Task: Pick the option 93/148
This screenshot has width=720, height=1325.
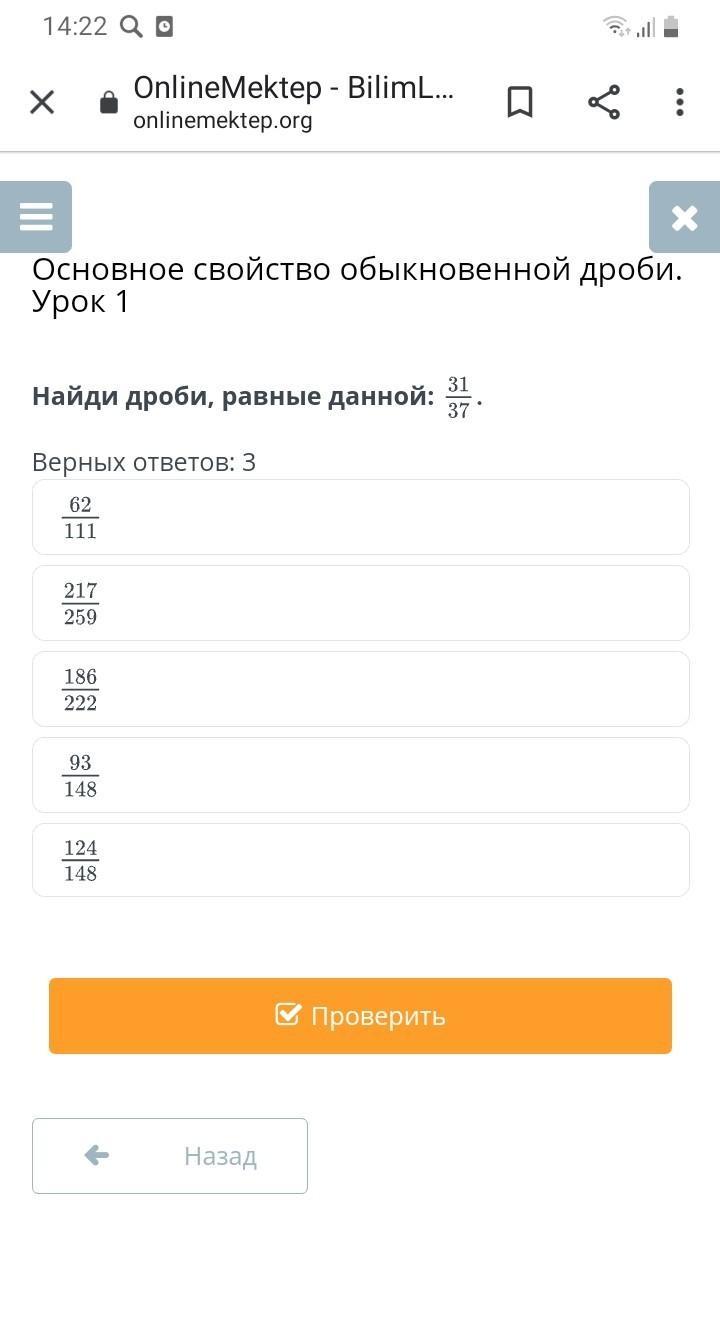Action: click(361, 775)
